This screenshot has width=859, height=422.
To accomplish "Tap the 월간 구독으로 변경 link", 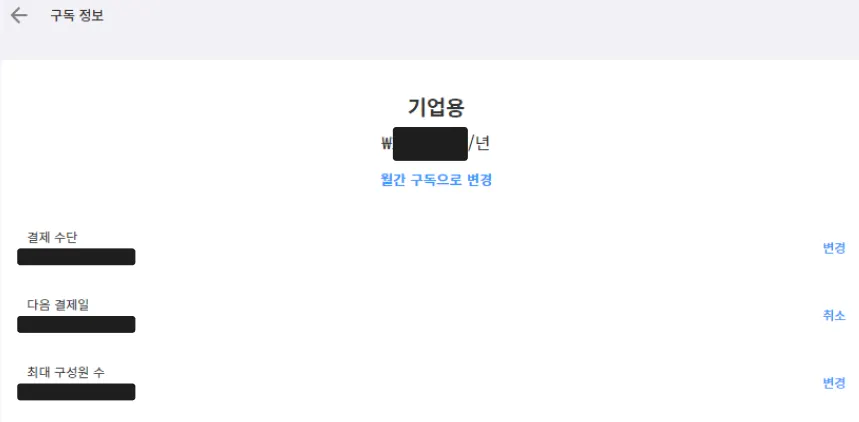I will pos(436,180).
